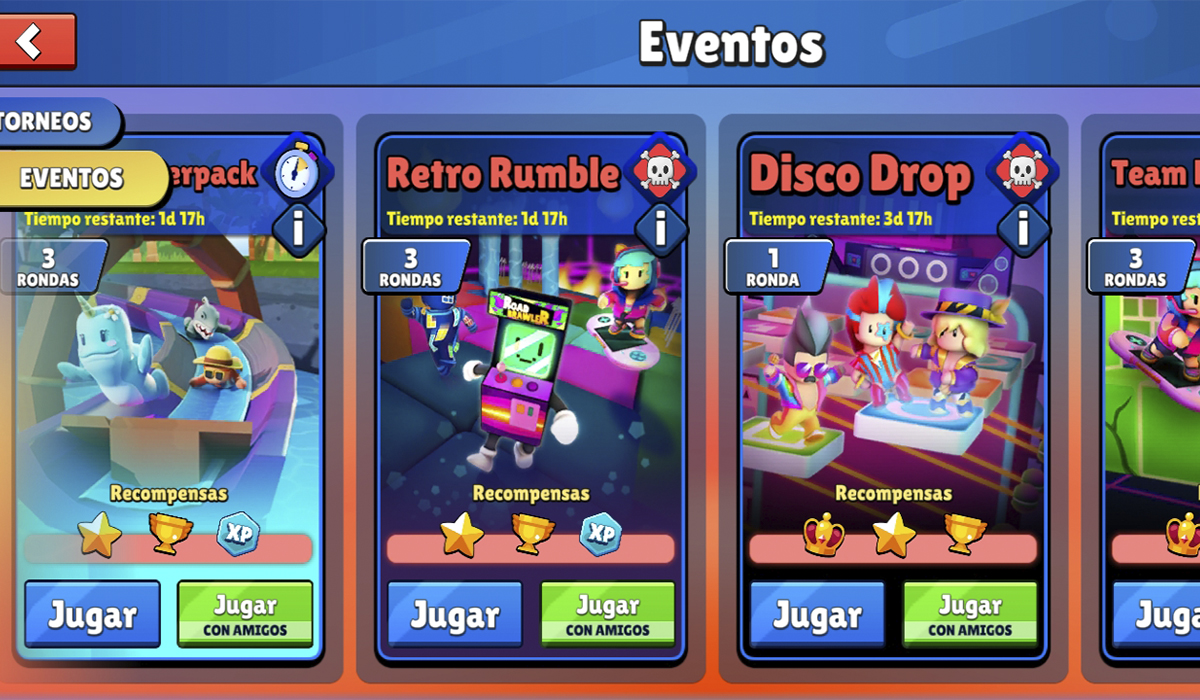The image size is (1200, 700).
Task: Play Retro Rumble with friends
Action: point(607,615)
